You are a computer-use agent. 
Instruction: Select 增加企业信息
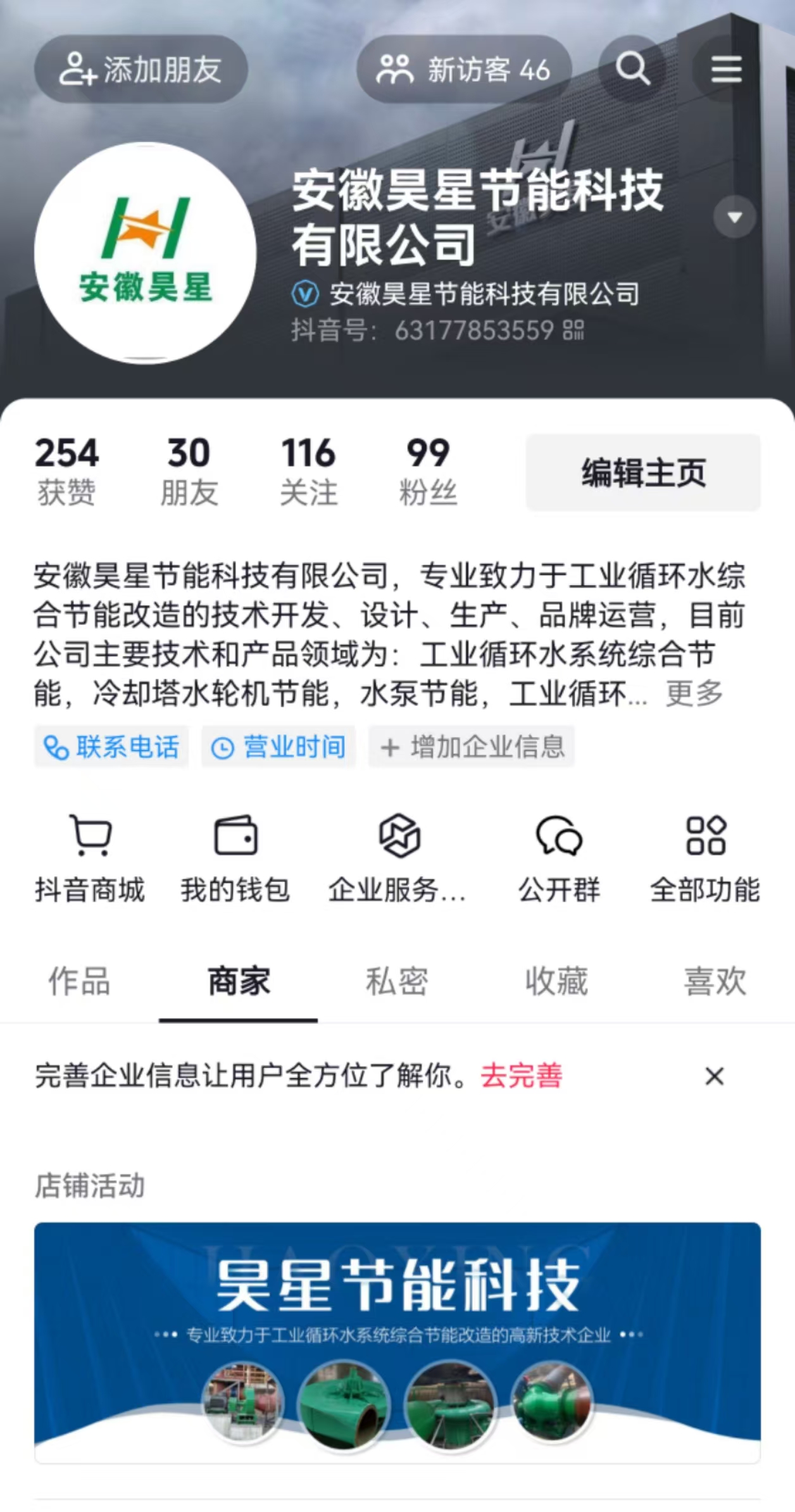point(472,747)
